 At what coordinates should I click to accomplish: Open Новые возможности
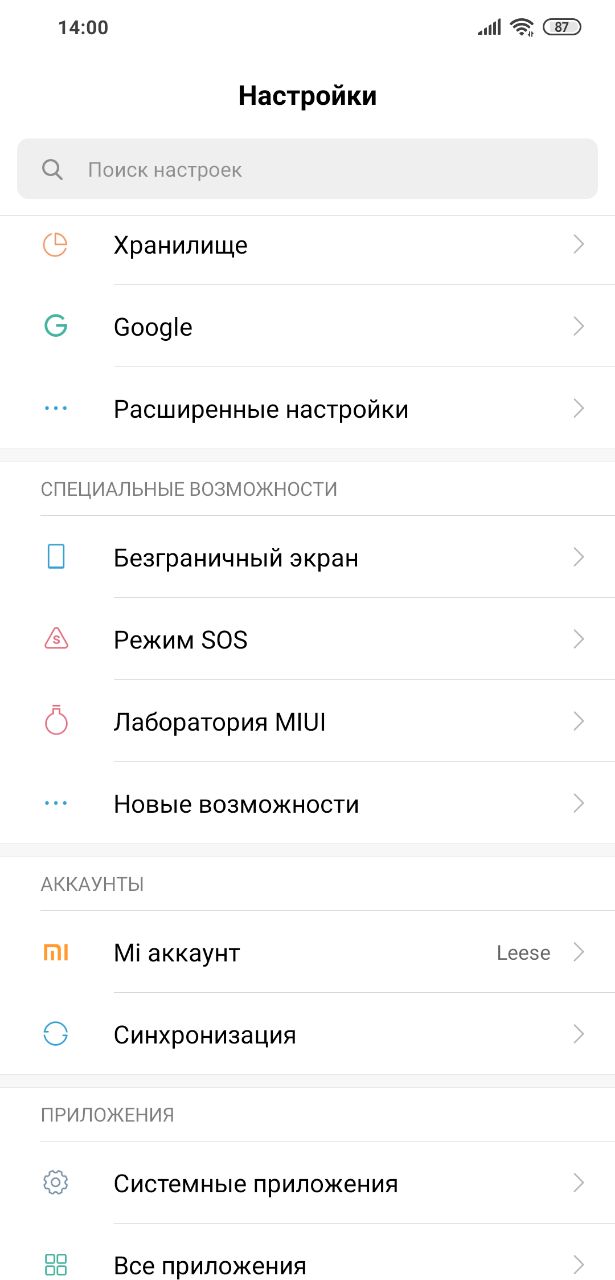pos(307,803)
